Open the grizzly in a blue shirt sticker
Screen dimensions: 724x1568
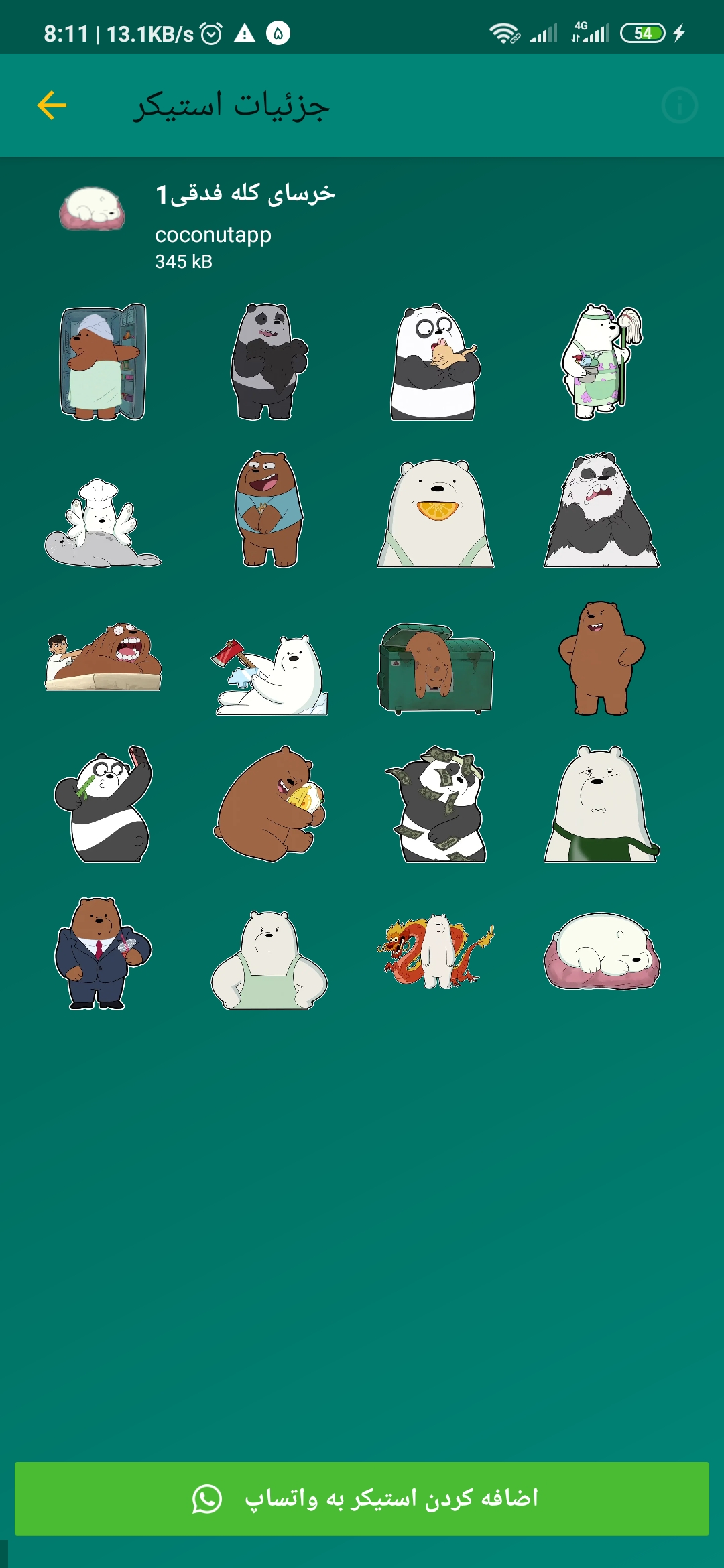point(269,509)
